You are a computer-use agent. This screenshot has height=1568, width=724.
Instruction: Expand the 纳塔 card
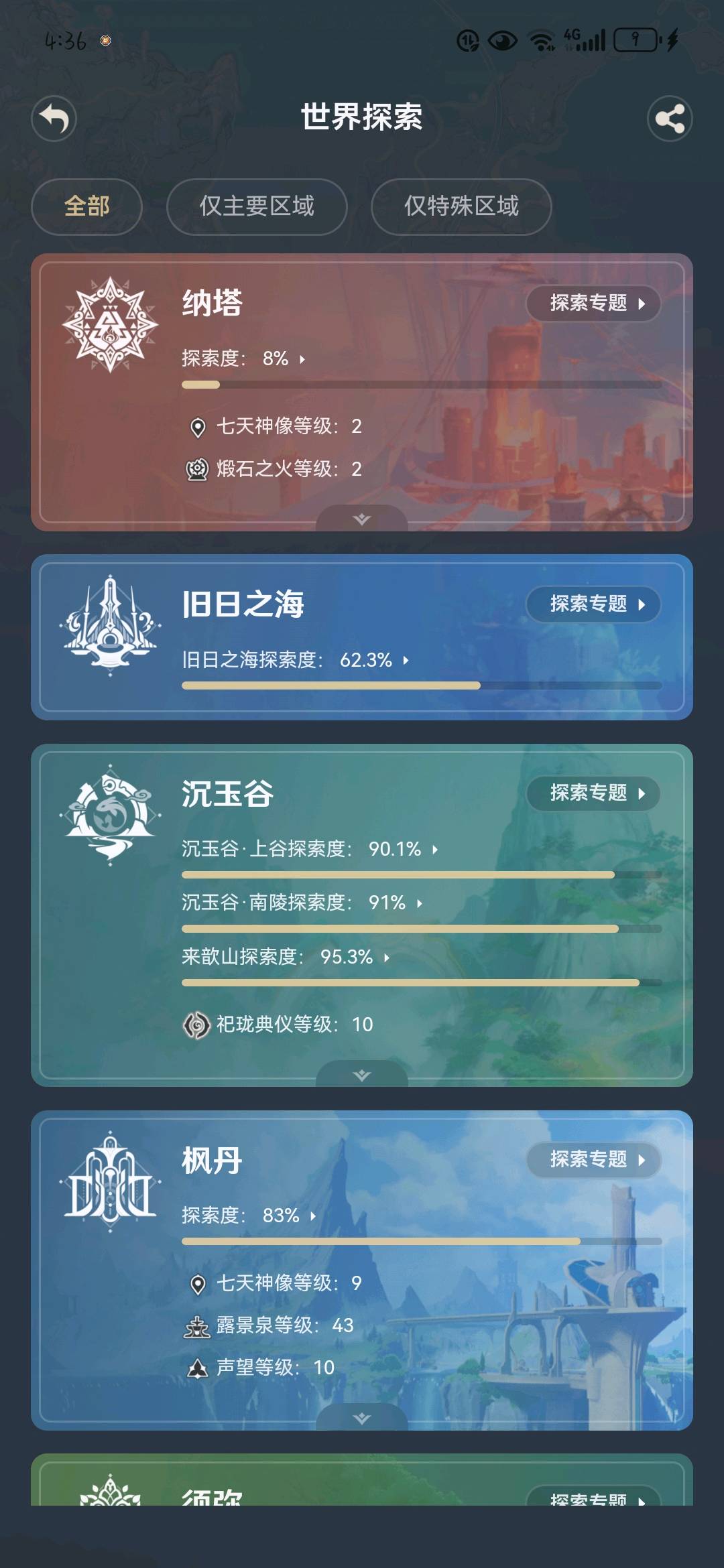[361, 519]
